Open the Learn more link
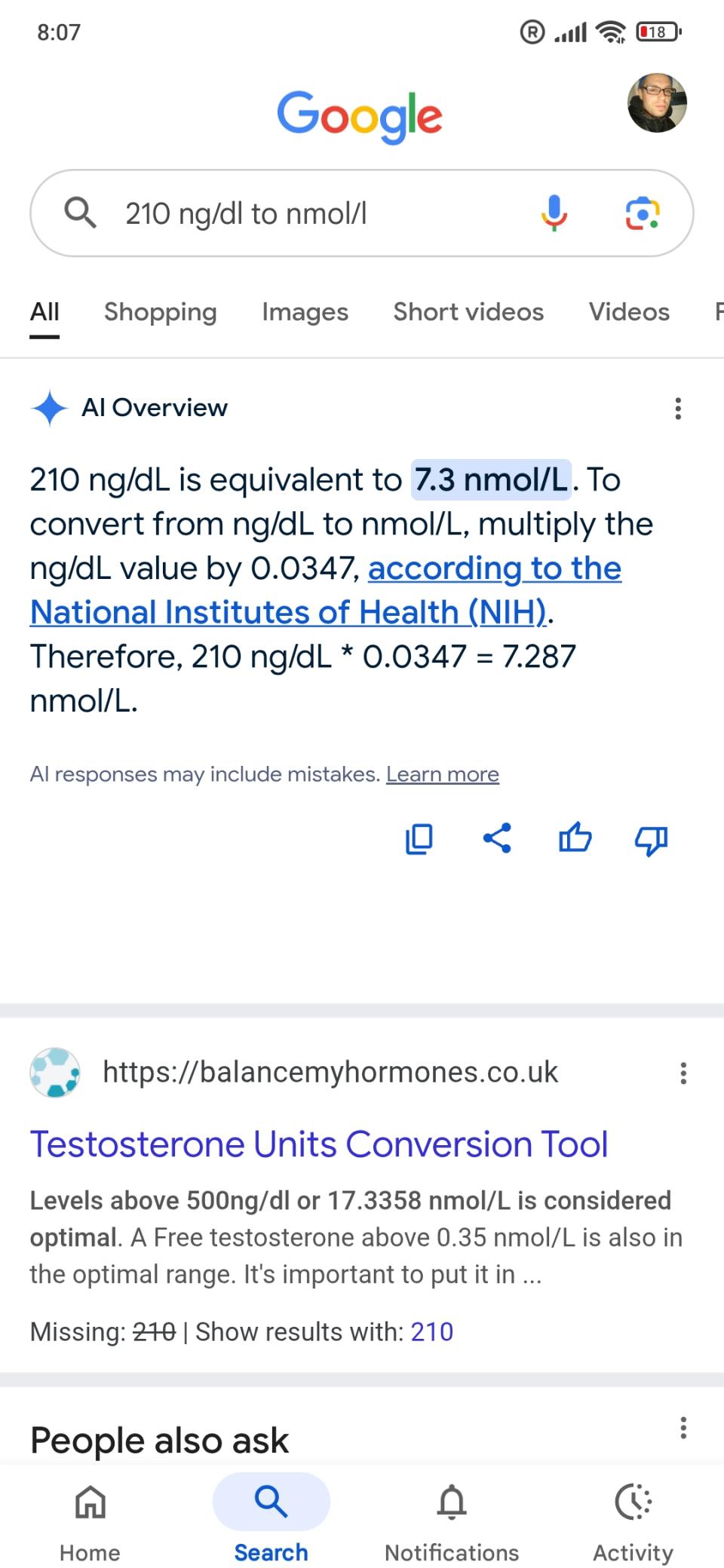This screenshot has width=724, height=1568. pos(443,774)
